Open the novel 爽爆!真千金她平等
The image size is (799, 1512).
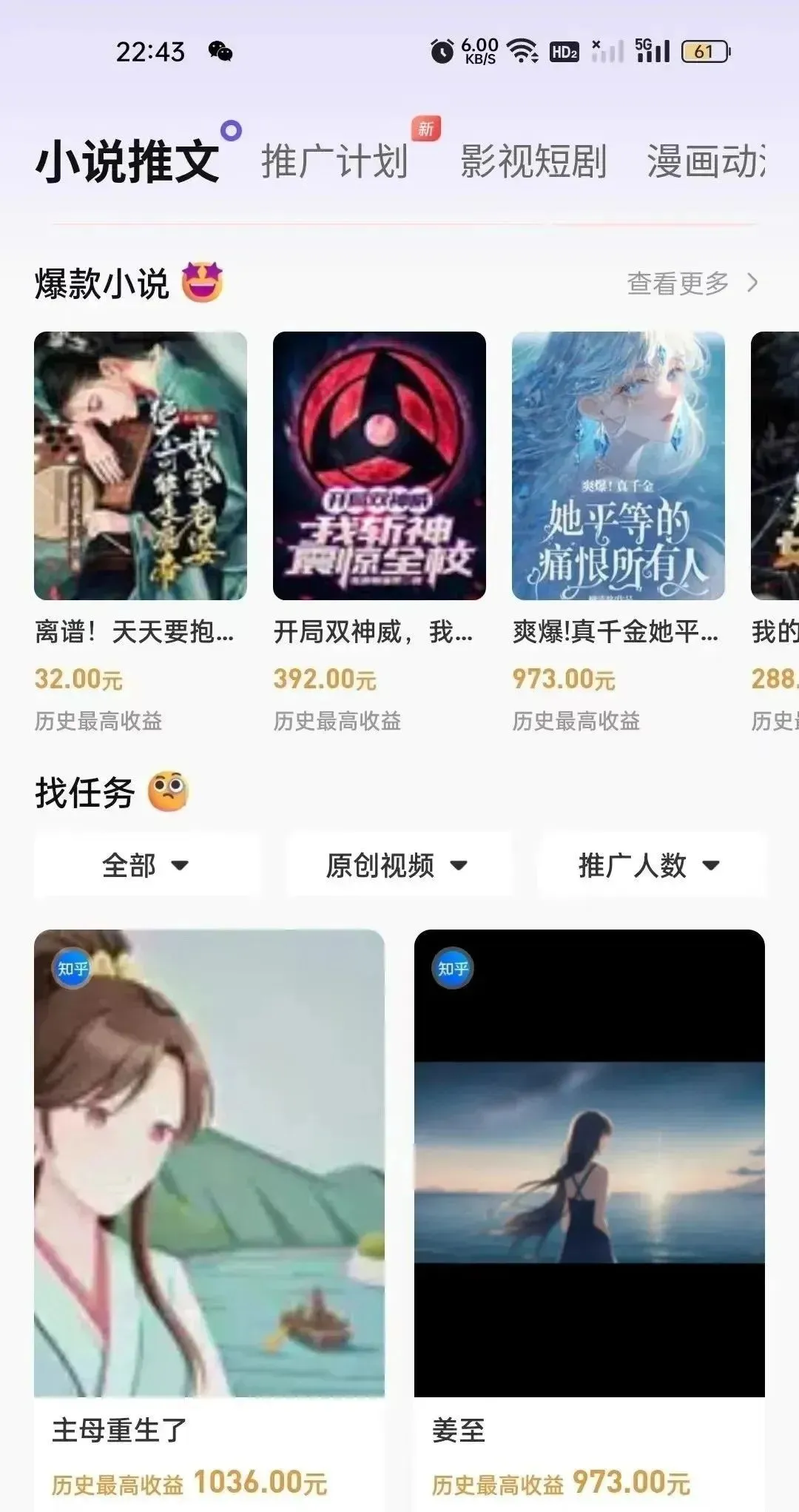618,466
